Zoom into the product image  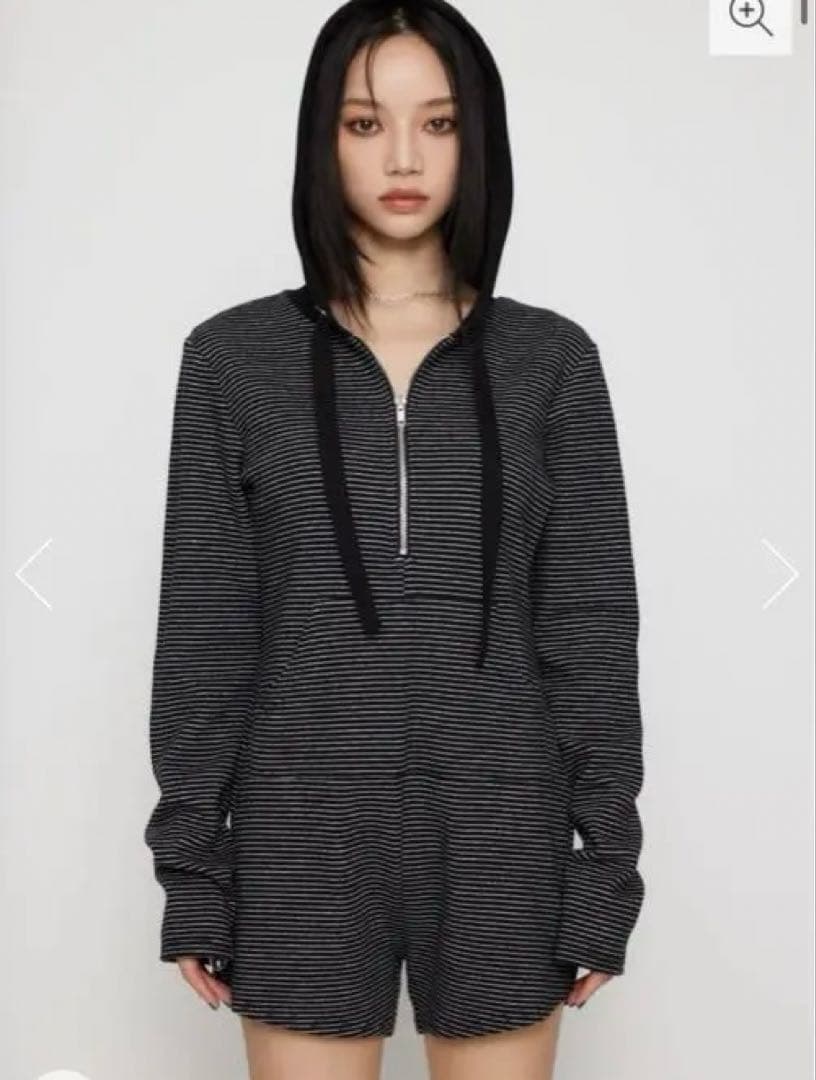pos(751,20)
